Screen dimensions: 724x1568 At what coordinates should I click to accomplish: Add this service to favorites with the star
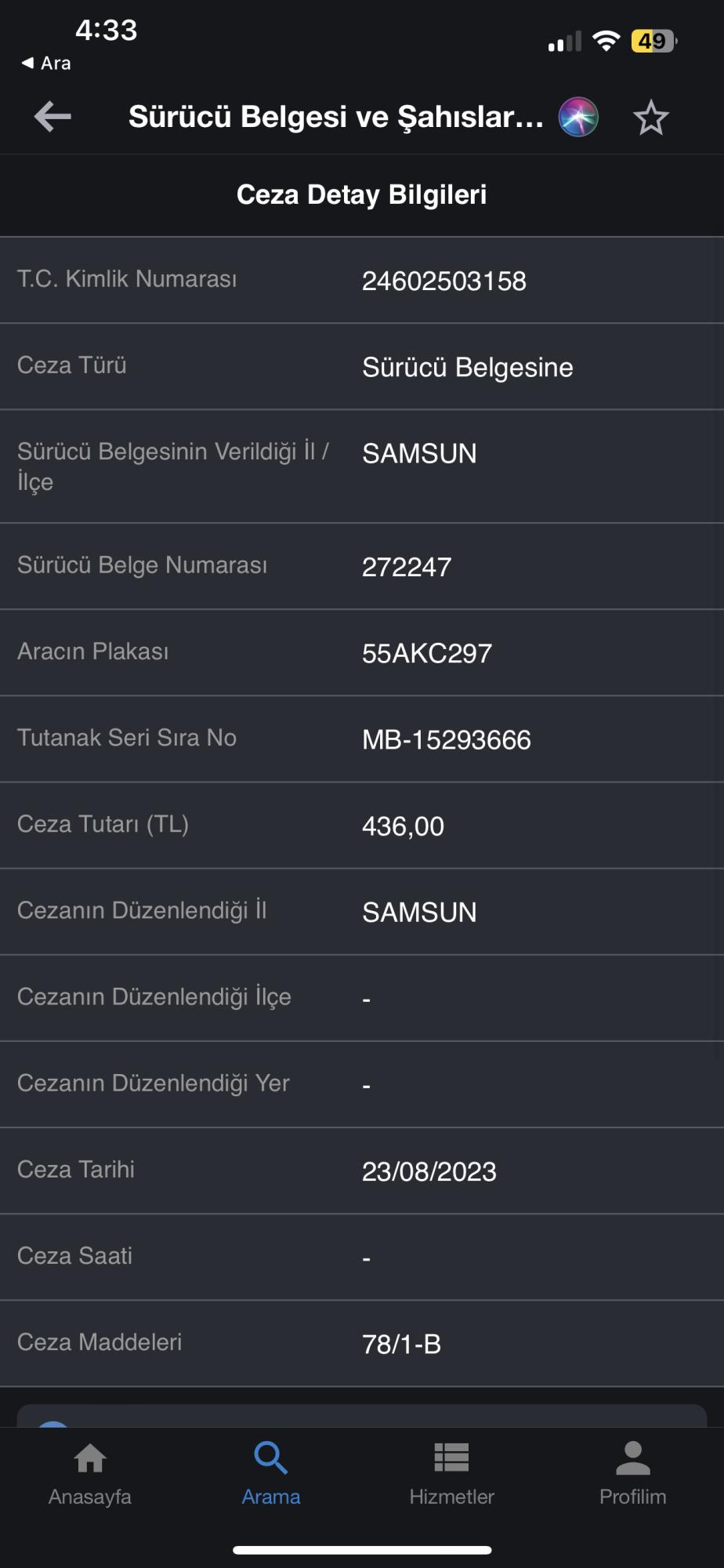(650, 118)
